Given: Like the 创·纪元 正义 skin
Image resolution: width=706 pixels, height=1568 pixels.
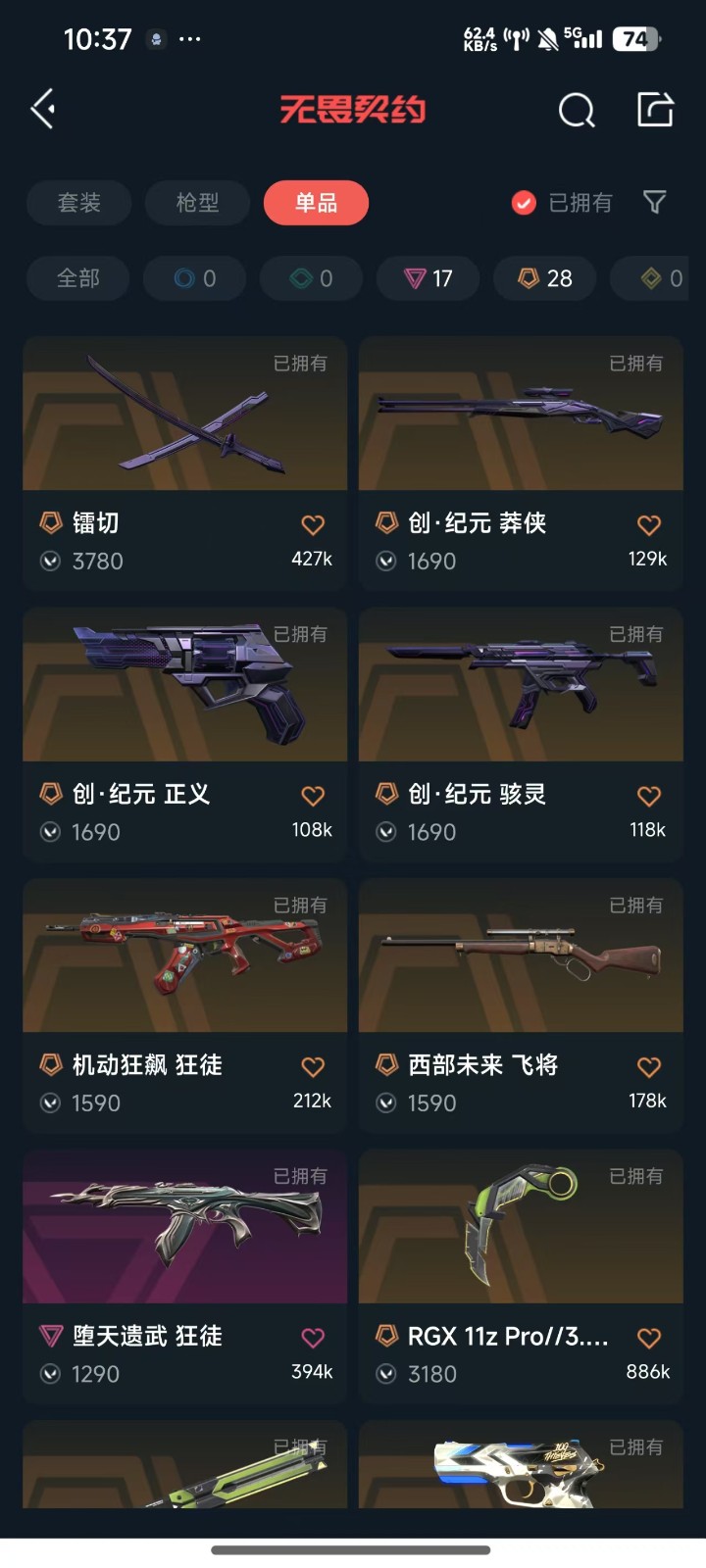Looking at the screenshot, I should click(313, 796).
